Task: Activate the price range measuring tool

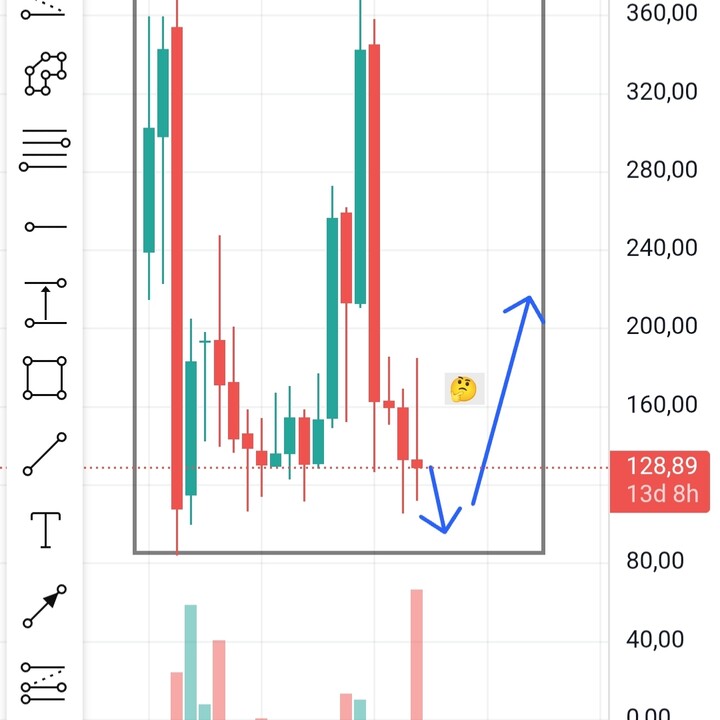Action: click(x=46, y=303)
